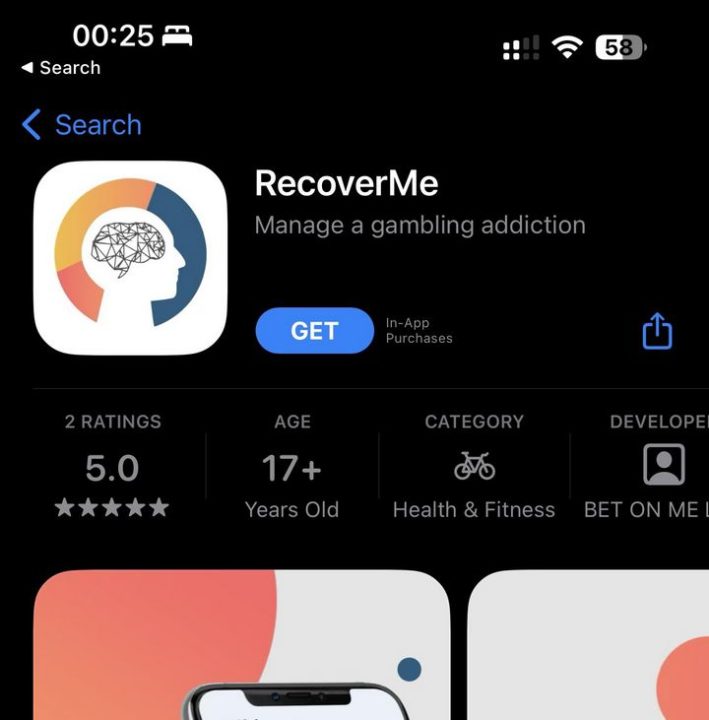709x720 pixels.
Task: View the 17+ age rating details
Action: (x=292, y=466)
